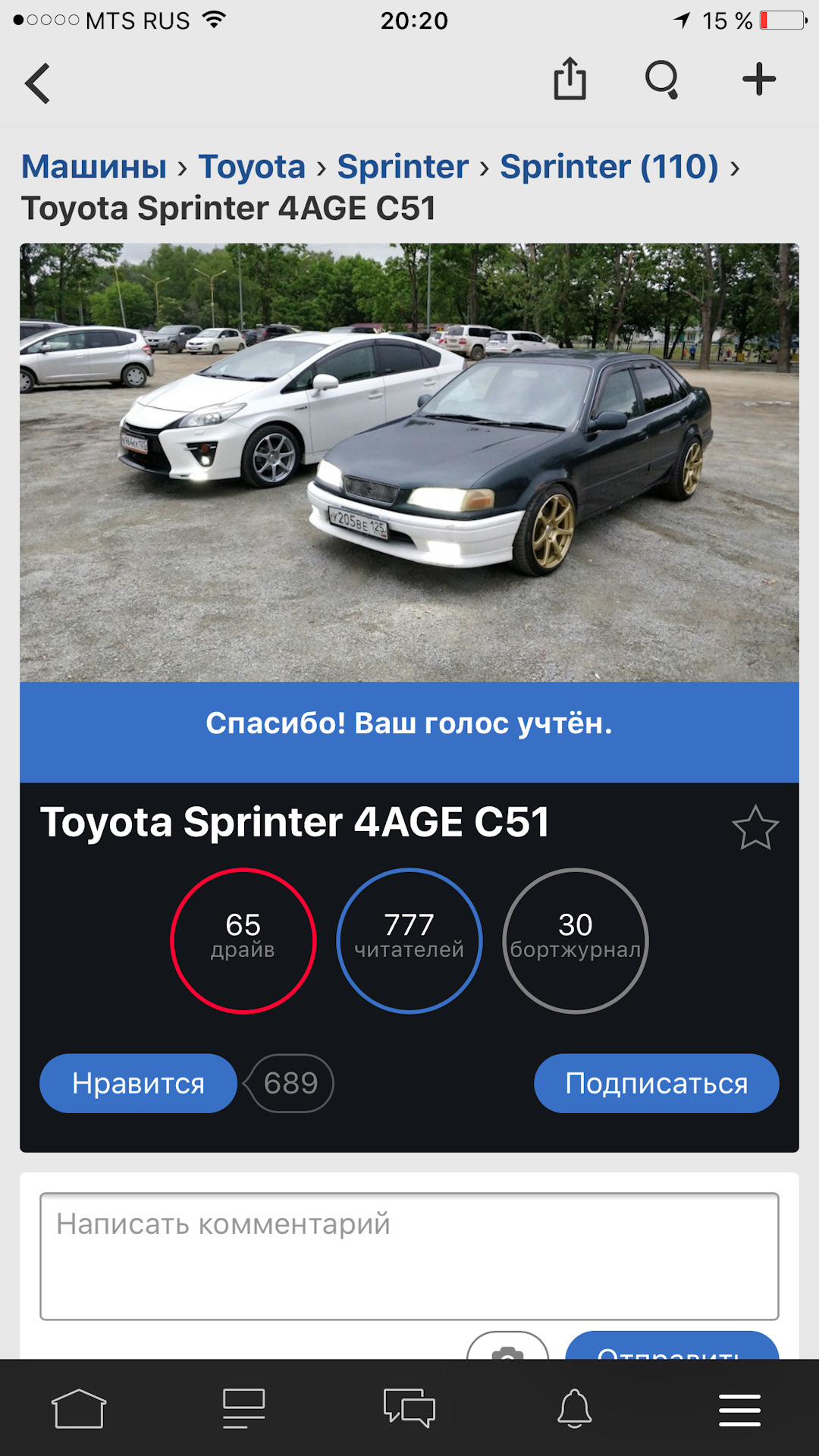Open the Sprinter breadcrumb link
819x1456 pixels.
(x=403, y=167)
